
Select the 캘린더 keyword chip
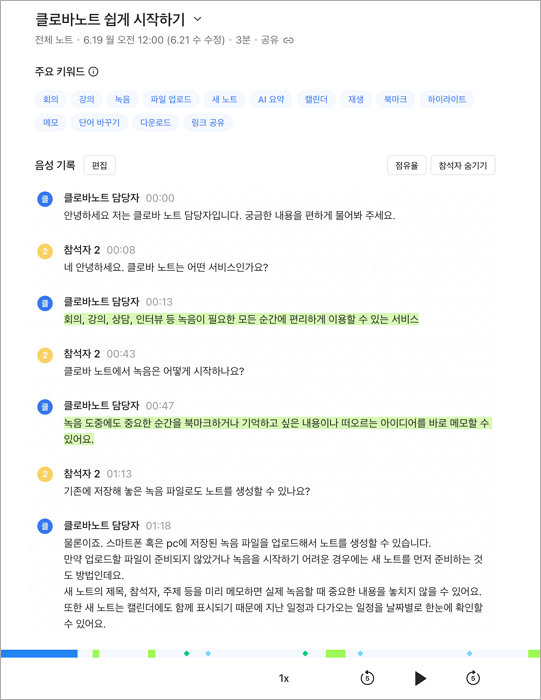pyautogui.click(x=316, y=99)
